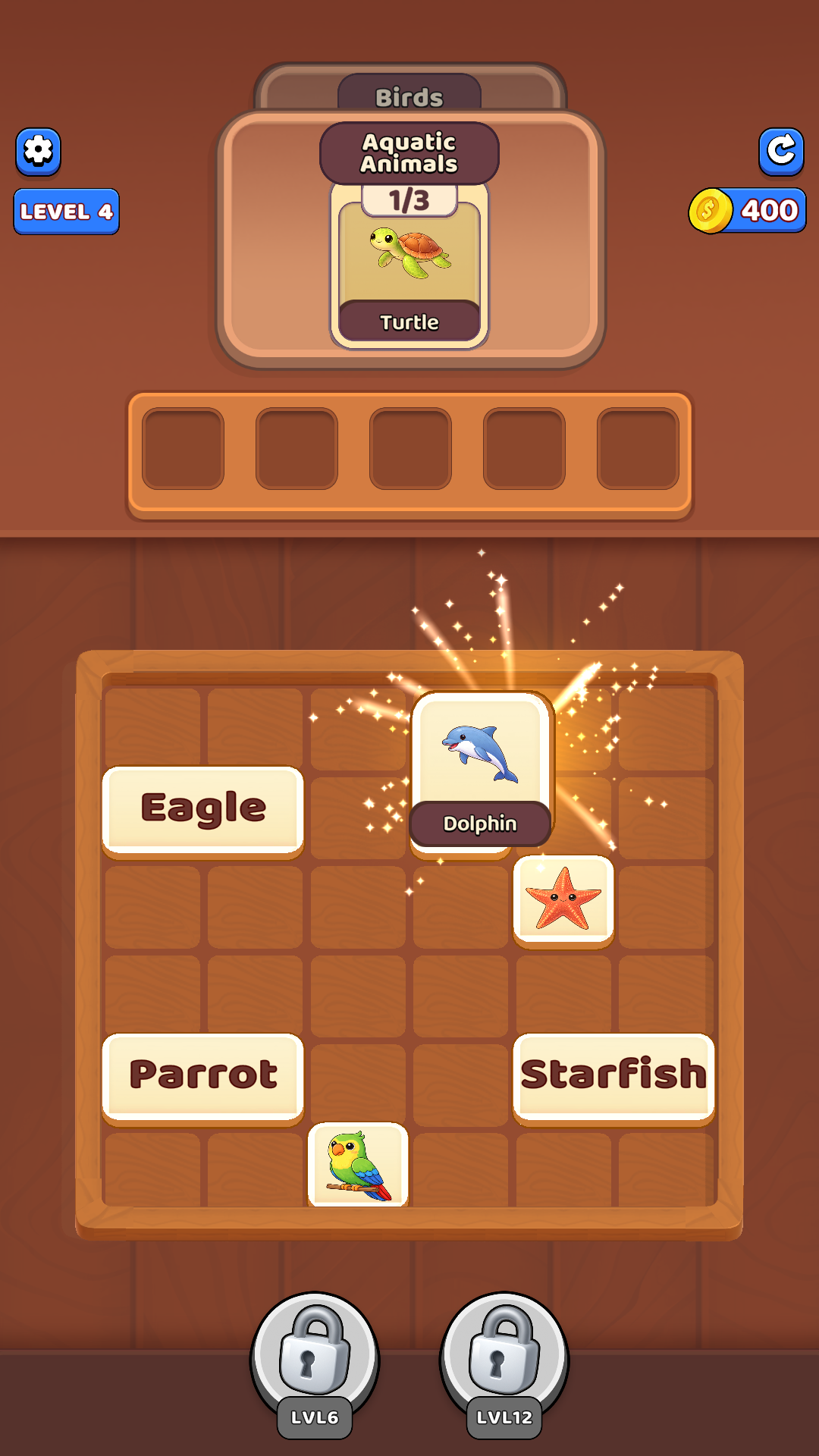Open the settings gear

click(x=39, y=151)
